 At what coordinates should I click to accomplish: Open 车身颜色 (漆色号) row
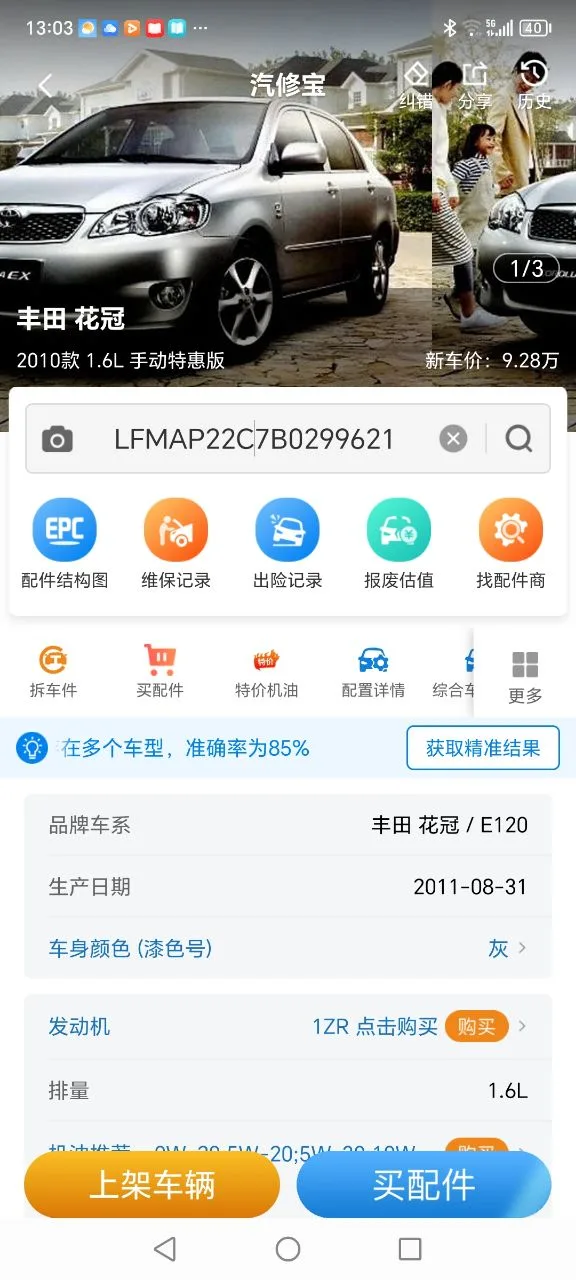coord(288,948)
